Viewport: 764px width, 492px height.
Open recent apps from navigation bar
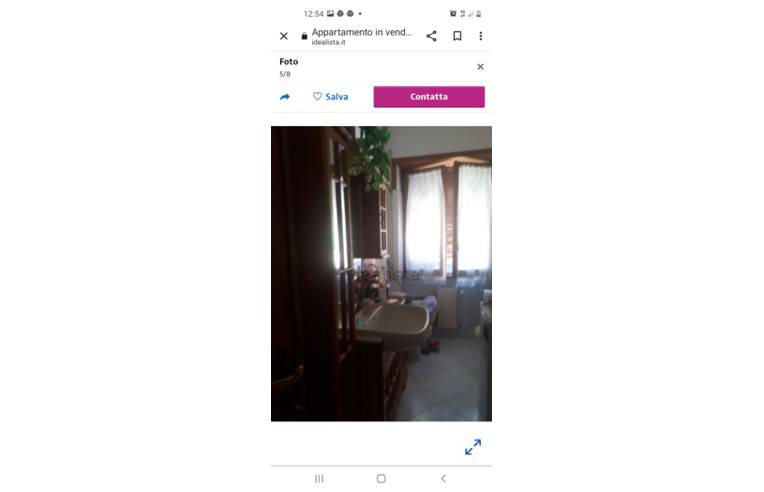pyautogui.click(x=319, y=479)
